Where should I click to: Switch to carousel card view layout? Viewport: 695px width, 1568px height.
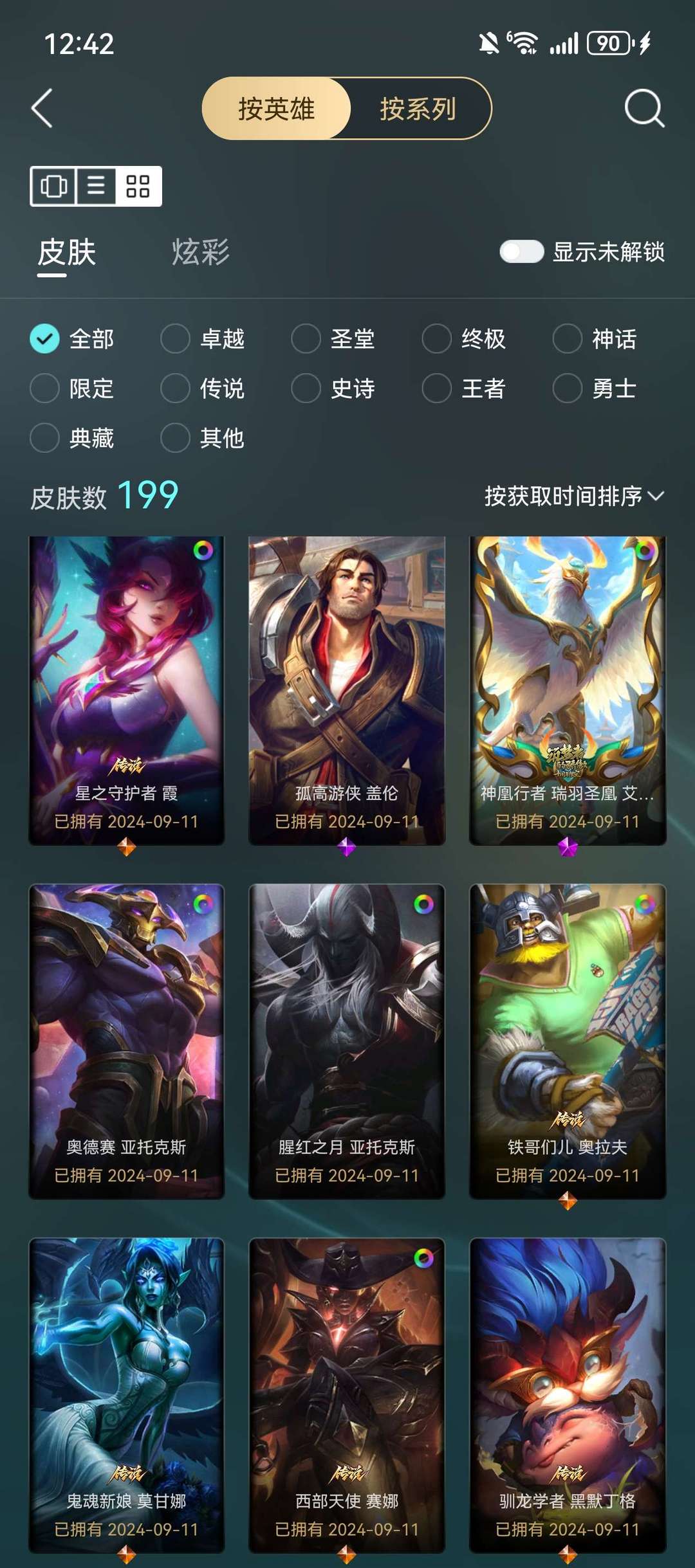53,187
